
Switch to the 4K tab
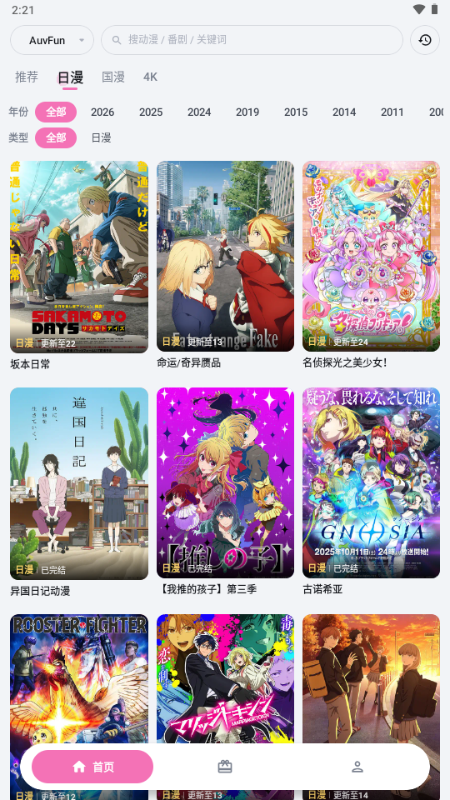tap(150, 77)
